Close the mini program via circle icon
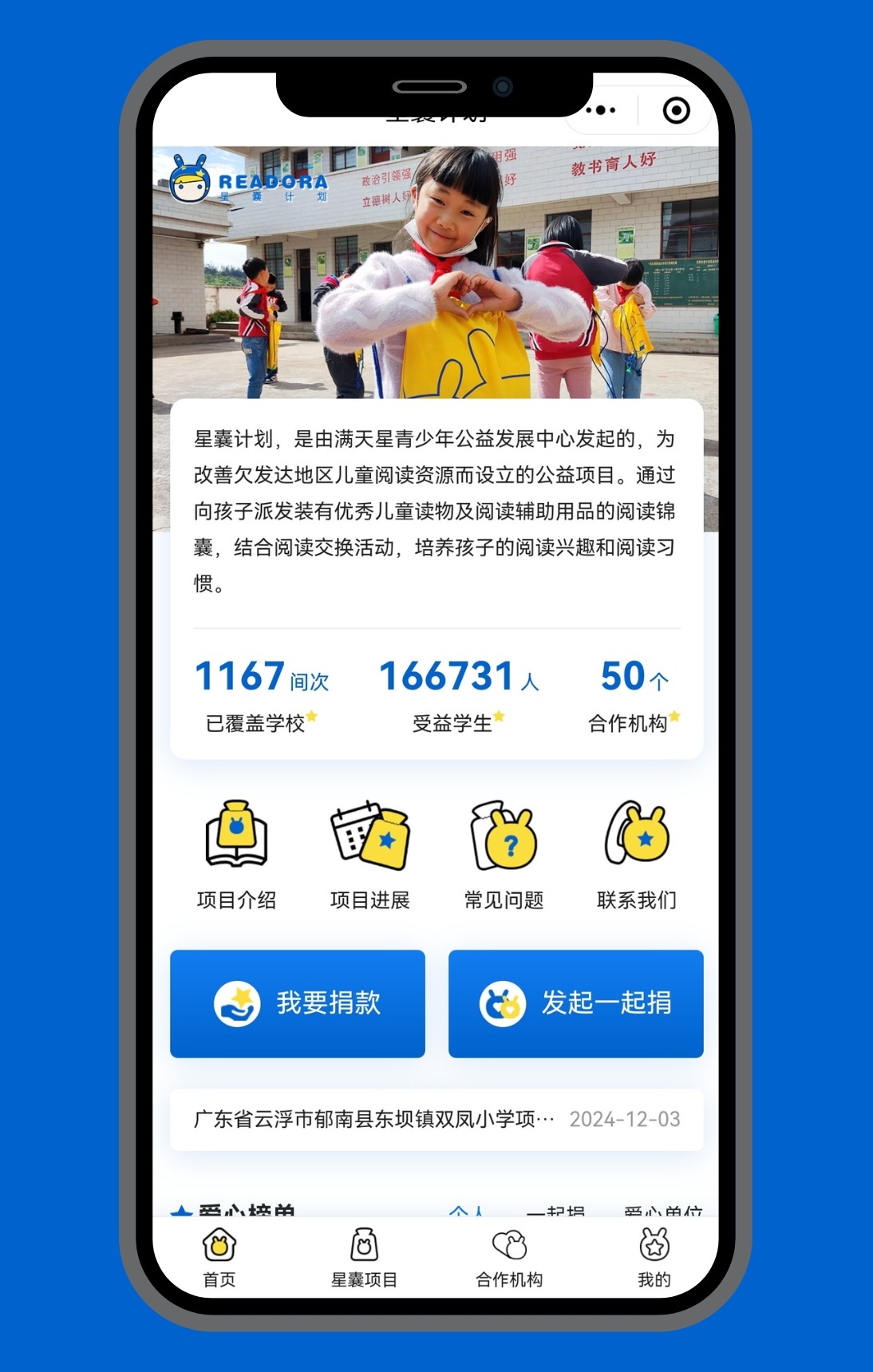This screenshot has width=873, height=1372. click(x=676, y=110)
